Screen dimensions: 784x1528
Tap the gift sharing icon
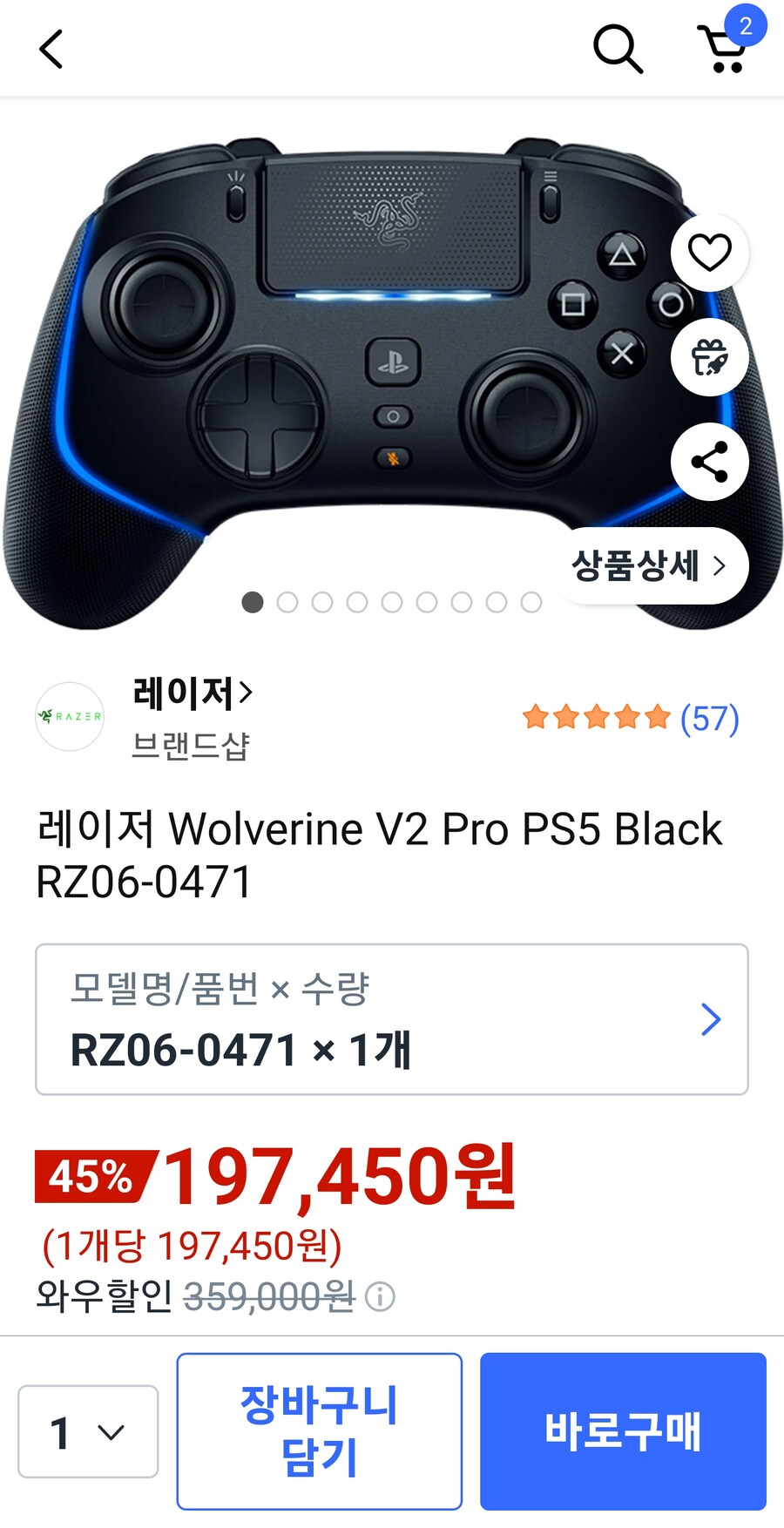click(709, 357)
